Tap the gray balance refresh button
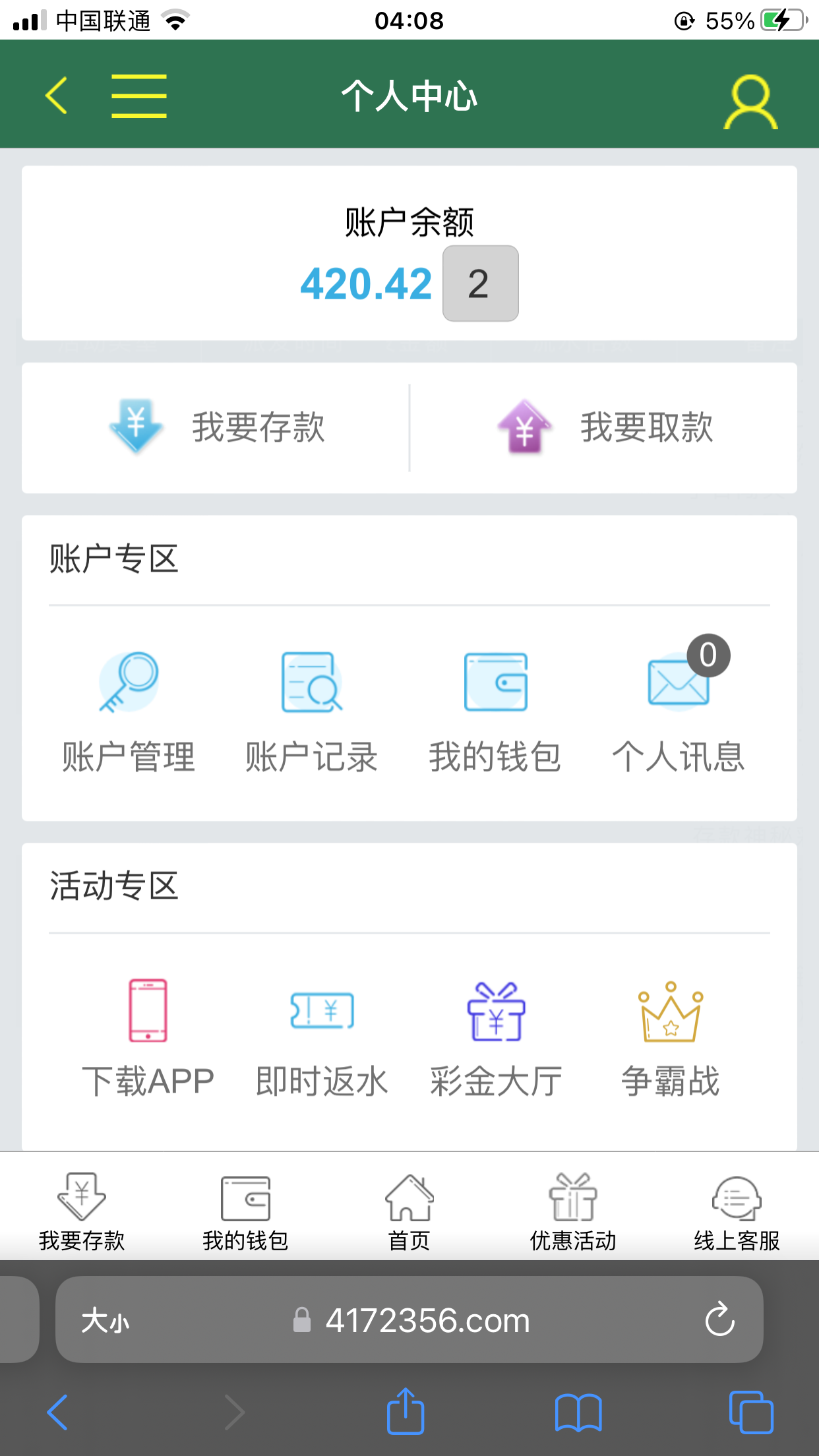The height and width of the screenshot is (1456, 819). (480, 284)
